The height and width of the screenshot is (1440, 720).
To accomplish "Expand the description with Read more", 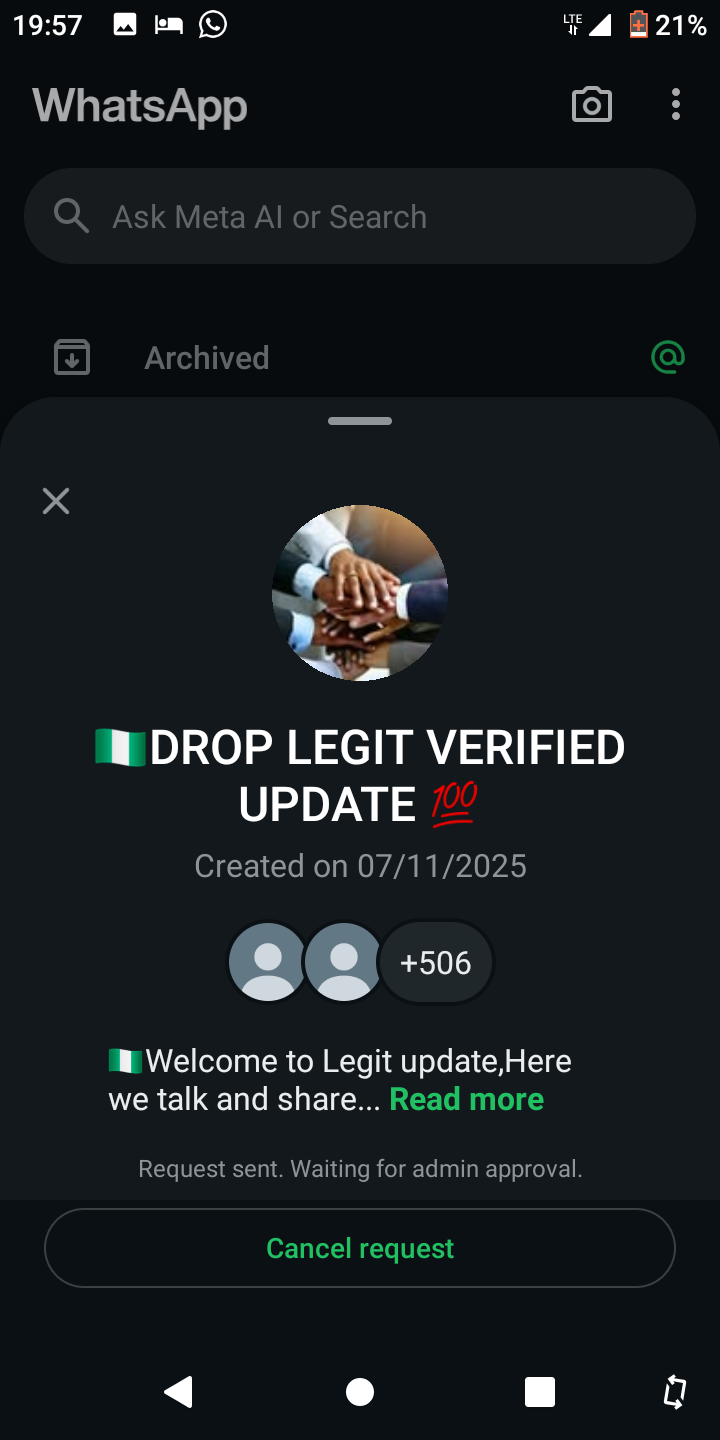I will pos(466,1099).
